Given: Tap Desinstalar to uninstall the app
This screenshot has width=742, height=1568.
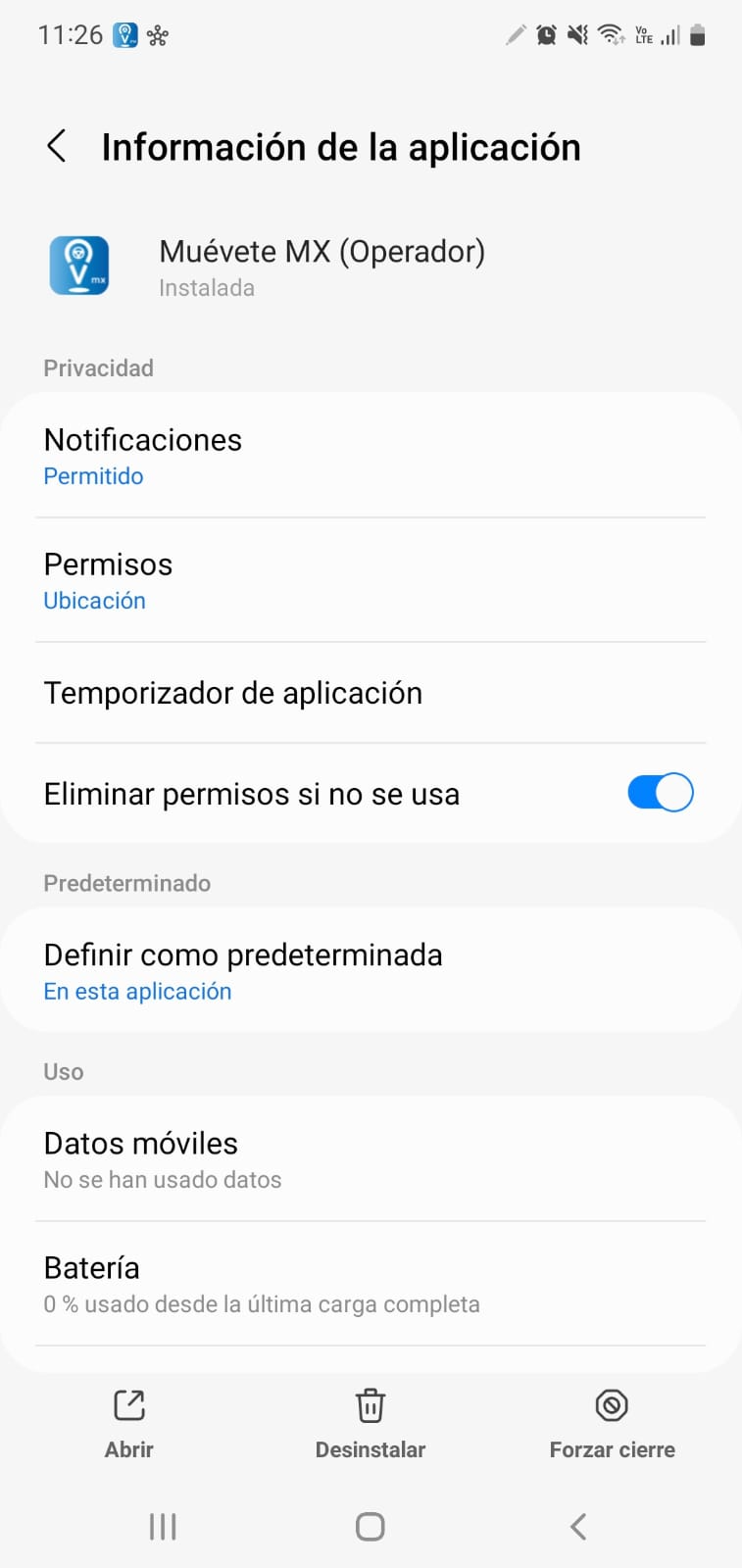Looking at the screenshot, I should point(371,1423).
